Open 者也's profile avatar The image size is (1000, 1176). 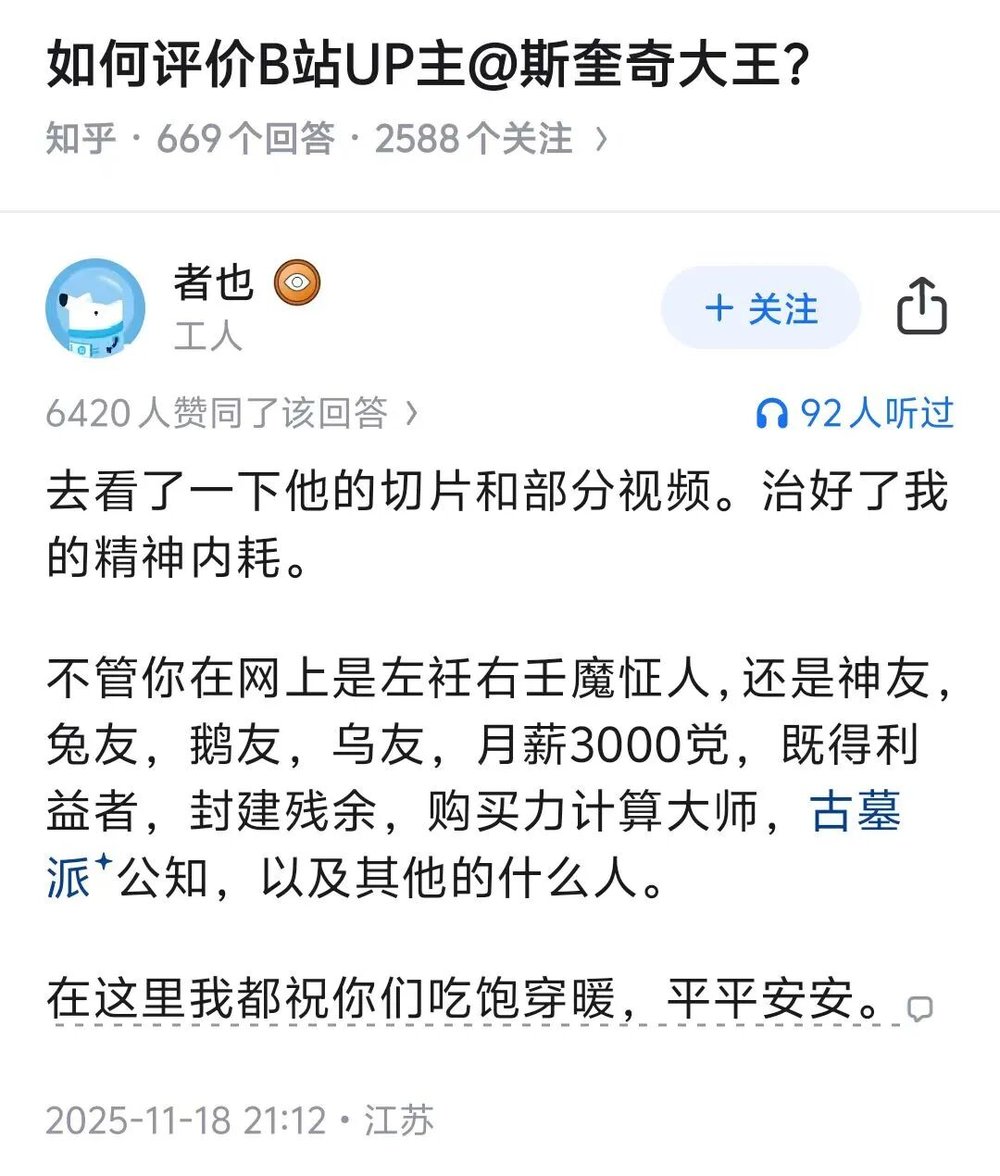[x=96, y=309]
